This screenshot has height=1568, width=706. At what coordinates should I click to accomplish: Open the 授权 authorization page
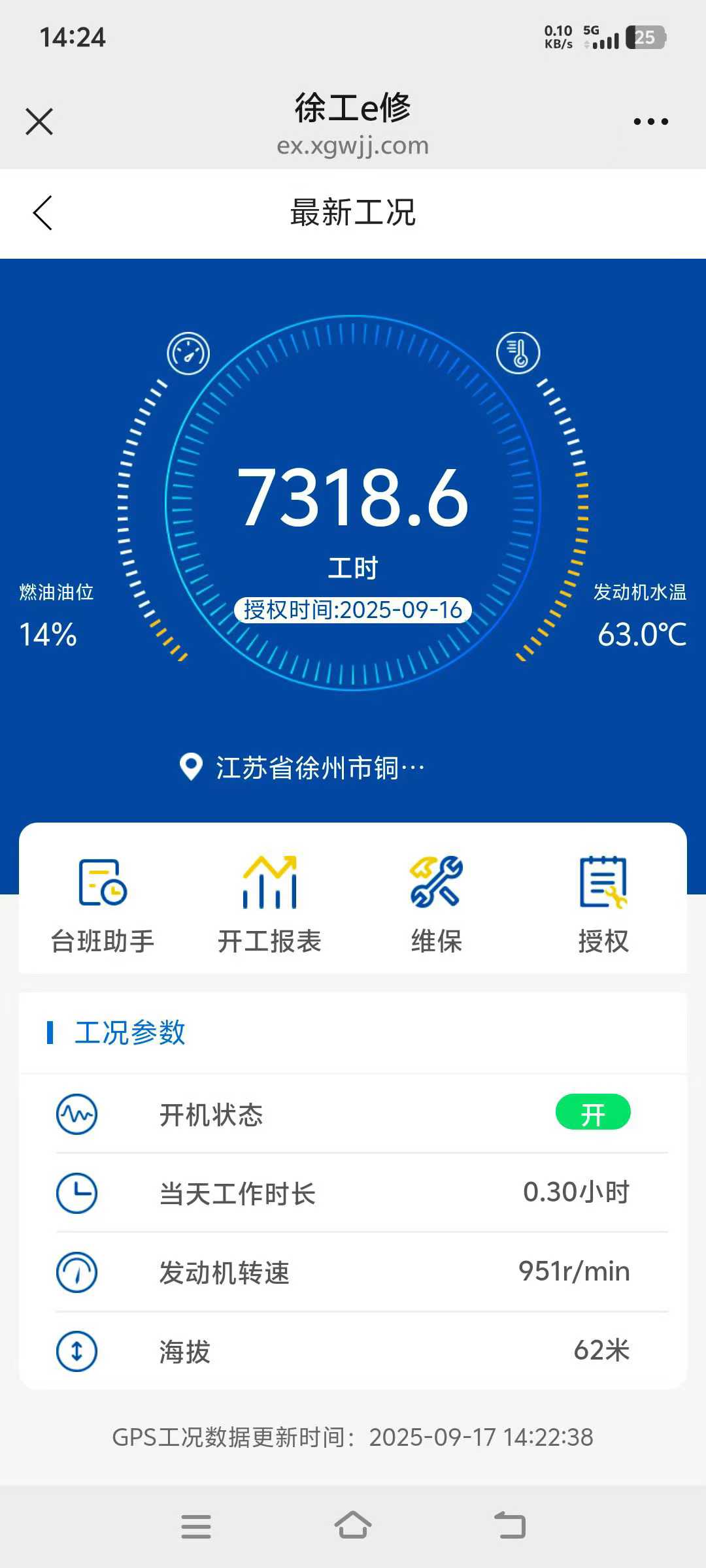[x=603, y=904]
